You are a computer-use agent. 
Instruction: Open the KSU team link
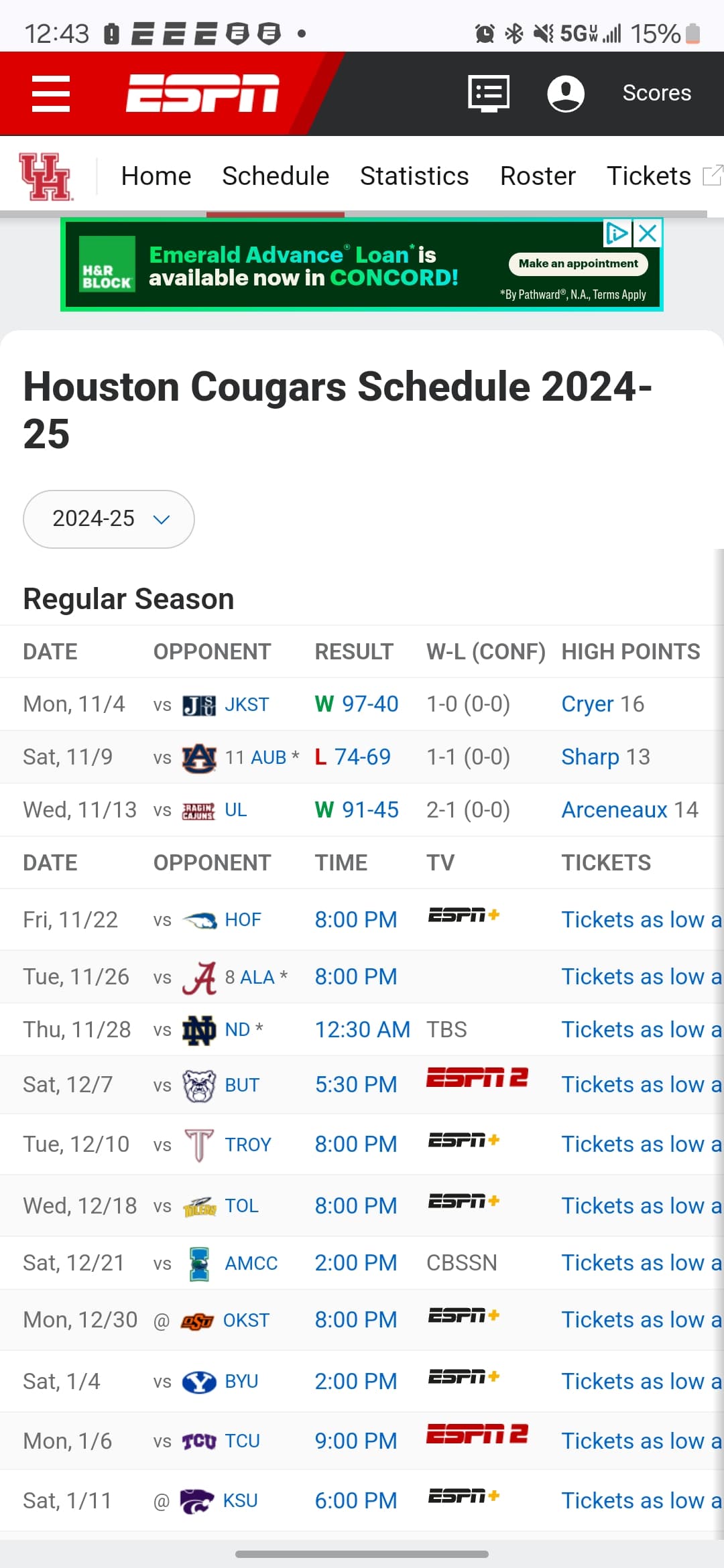click(240, 1501)
